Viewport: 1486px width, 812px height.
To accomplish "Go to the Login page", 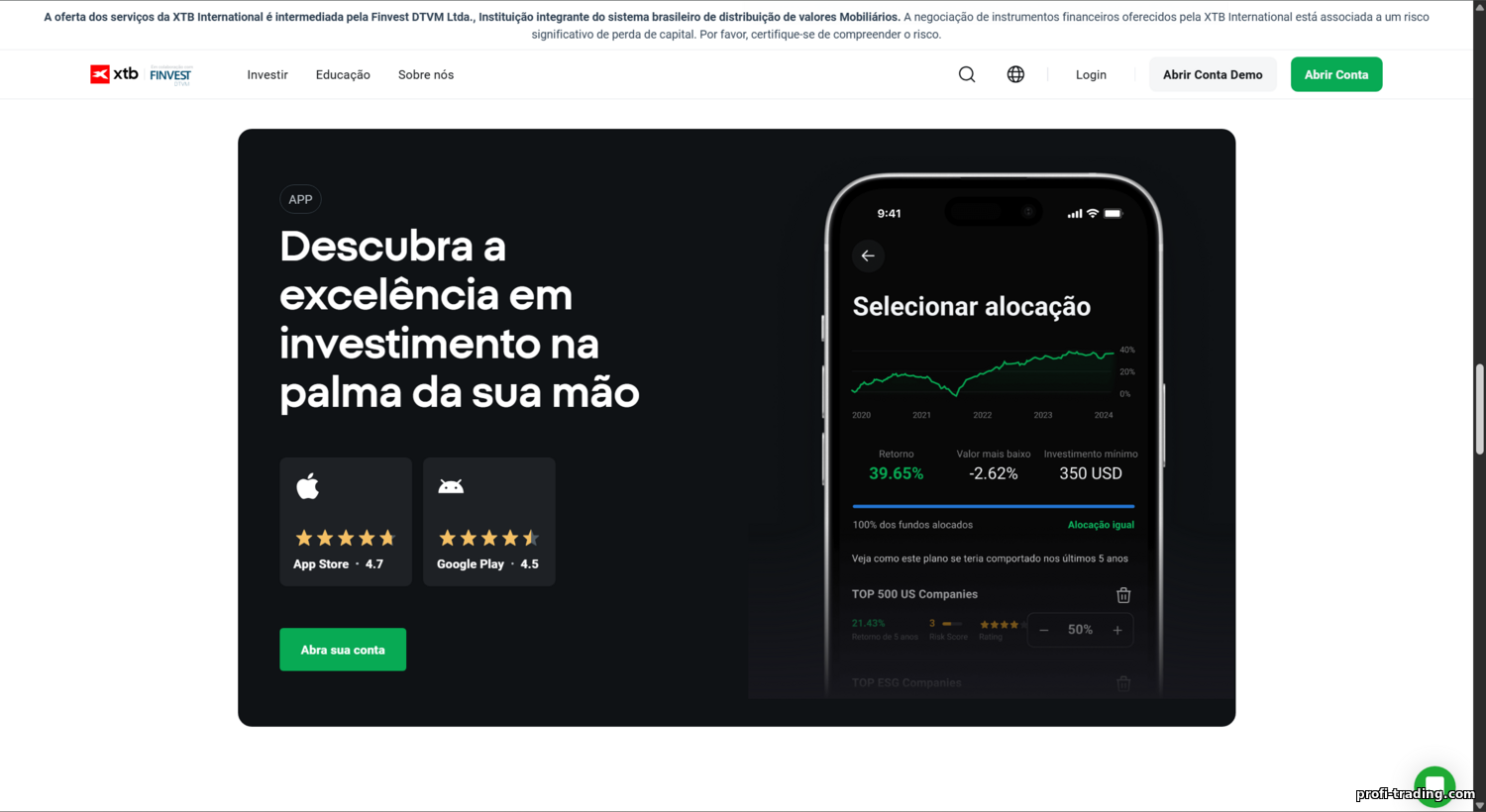I will 1091,74.
